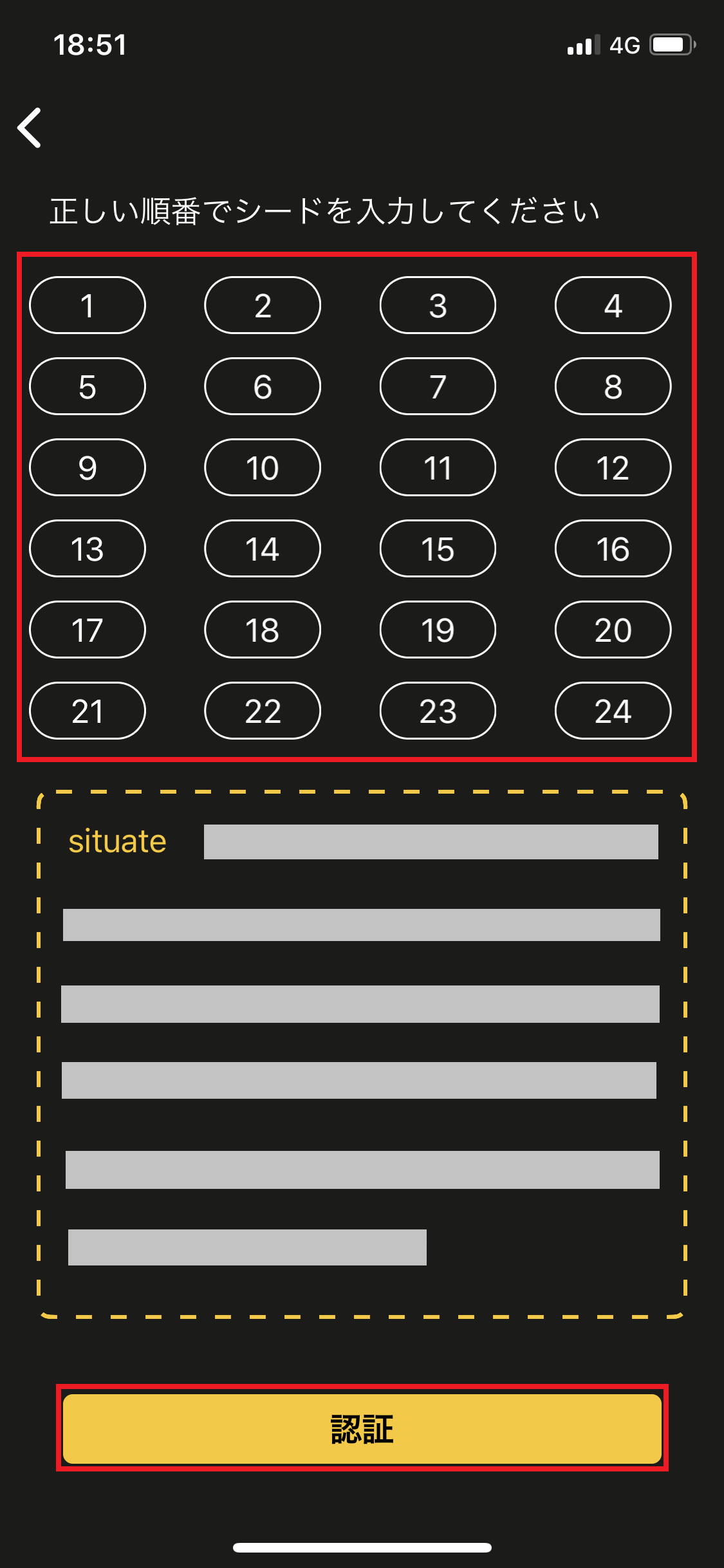724x1568 pixels.
Task: Tap the 認証 button to verify
Action: (x=362, y=1428)
